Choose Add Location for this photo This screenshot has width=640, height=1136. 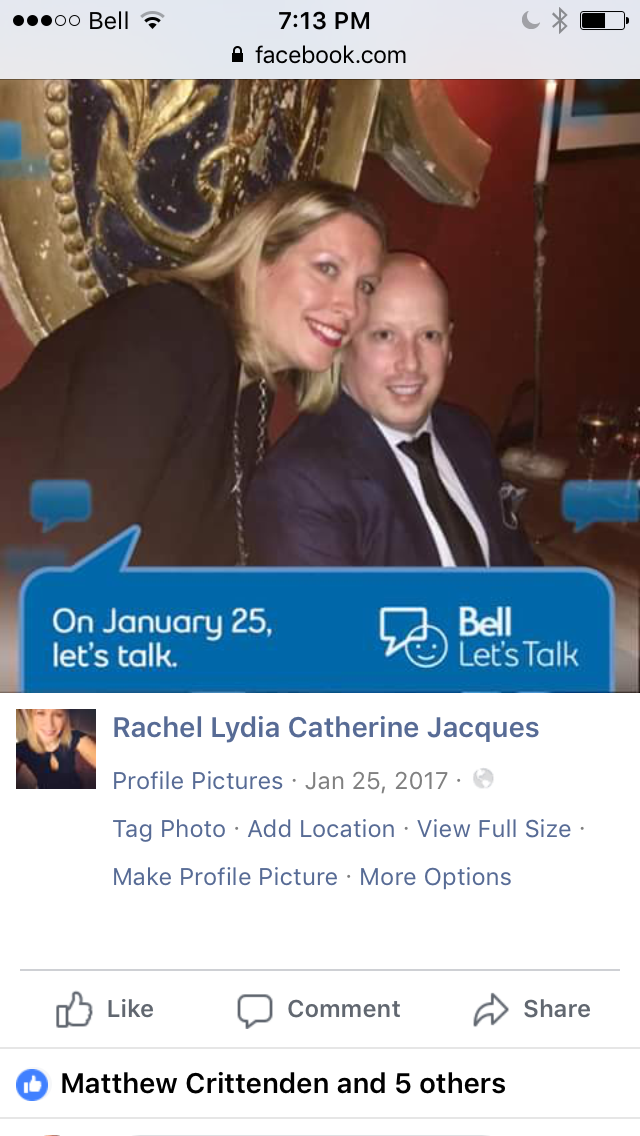tap(321, 829)
